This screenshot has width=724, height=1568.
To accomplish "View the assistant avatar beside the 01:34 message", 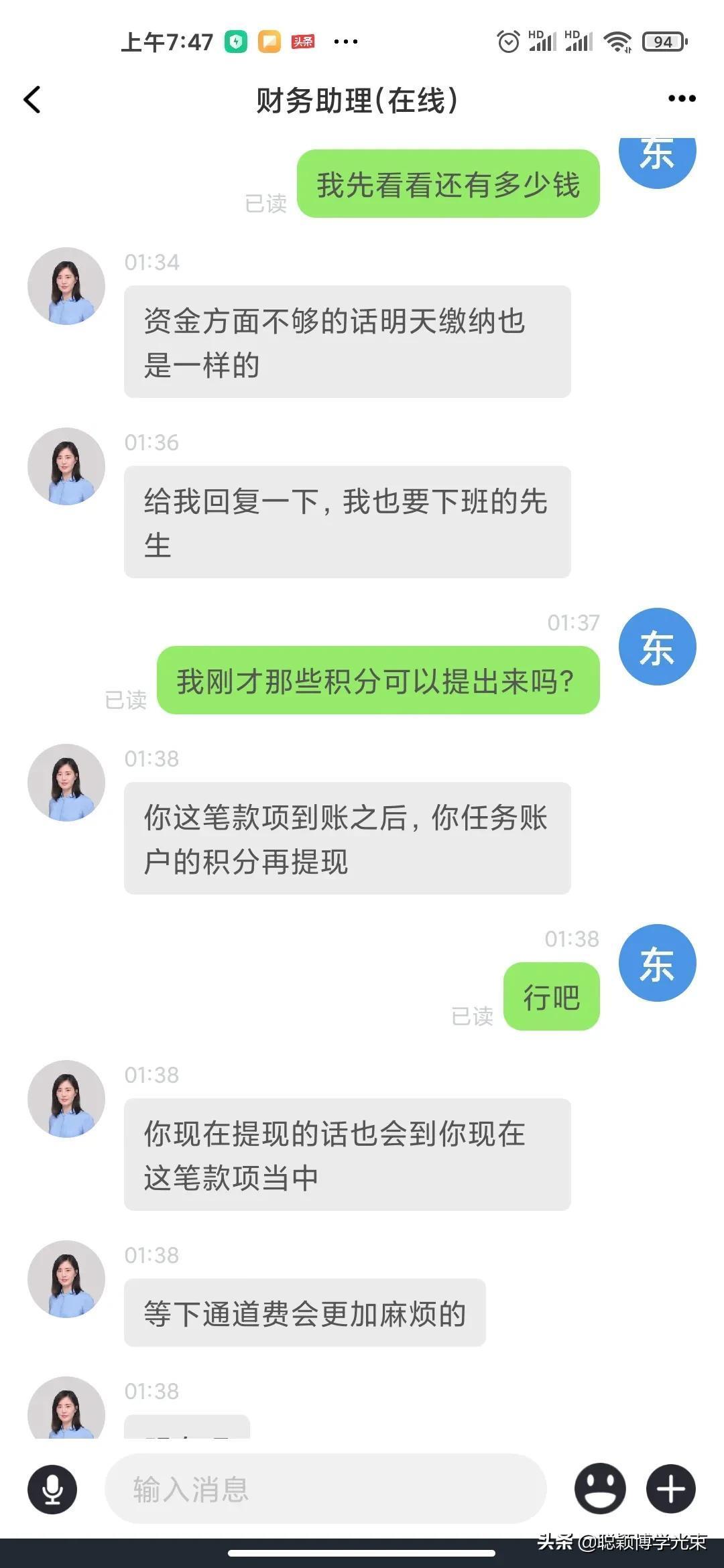I will coord(66,286).
